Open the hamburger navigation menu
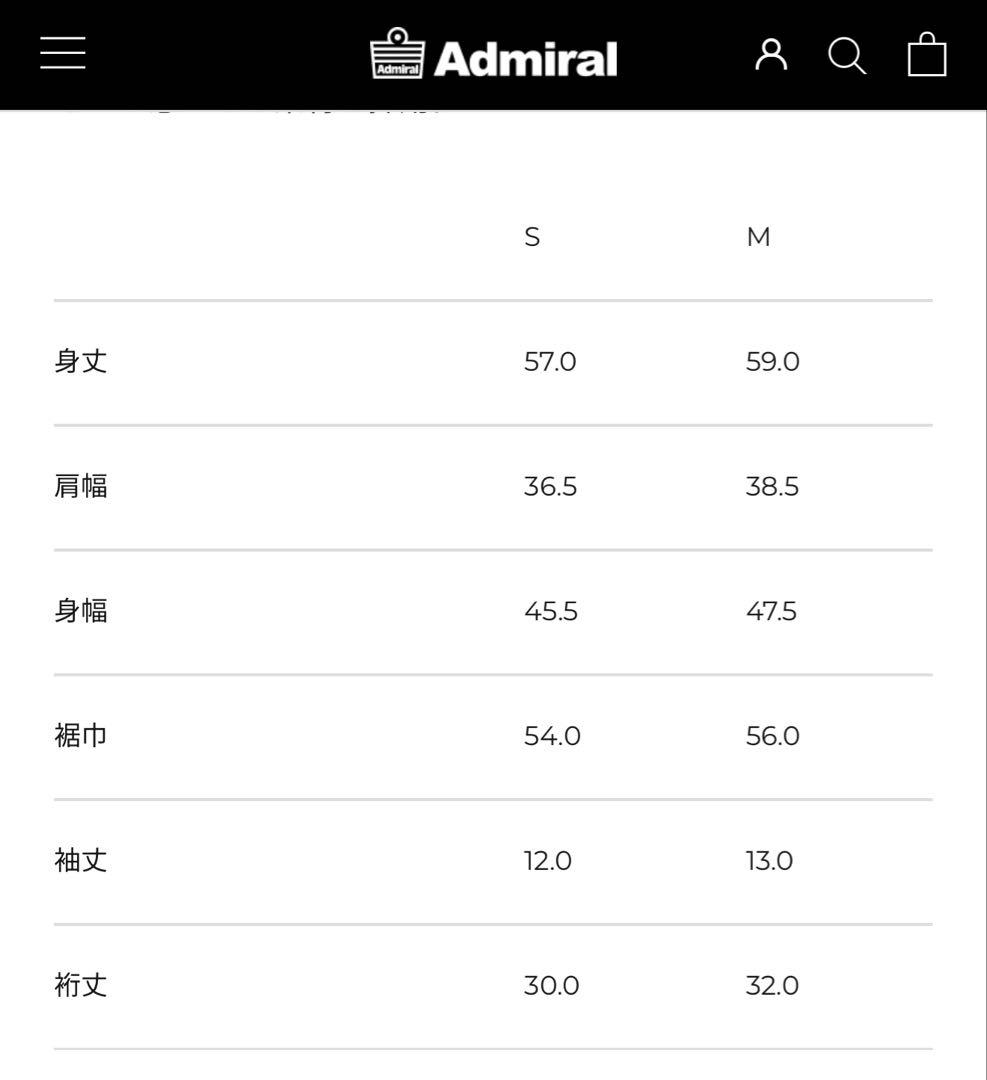This screenshot has width=987, height=1080. pyautogui.click(x=61, y=54)
